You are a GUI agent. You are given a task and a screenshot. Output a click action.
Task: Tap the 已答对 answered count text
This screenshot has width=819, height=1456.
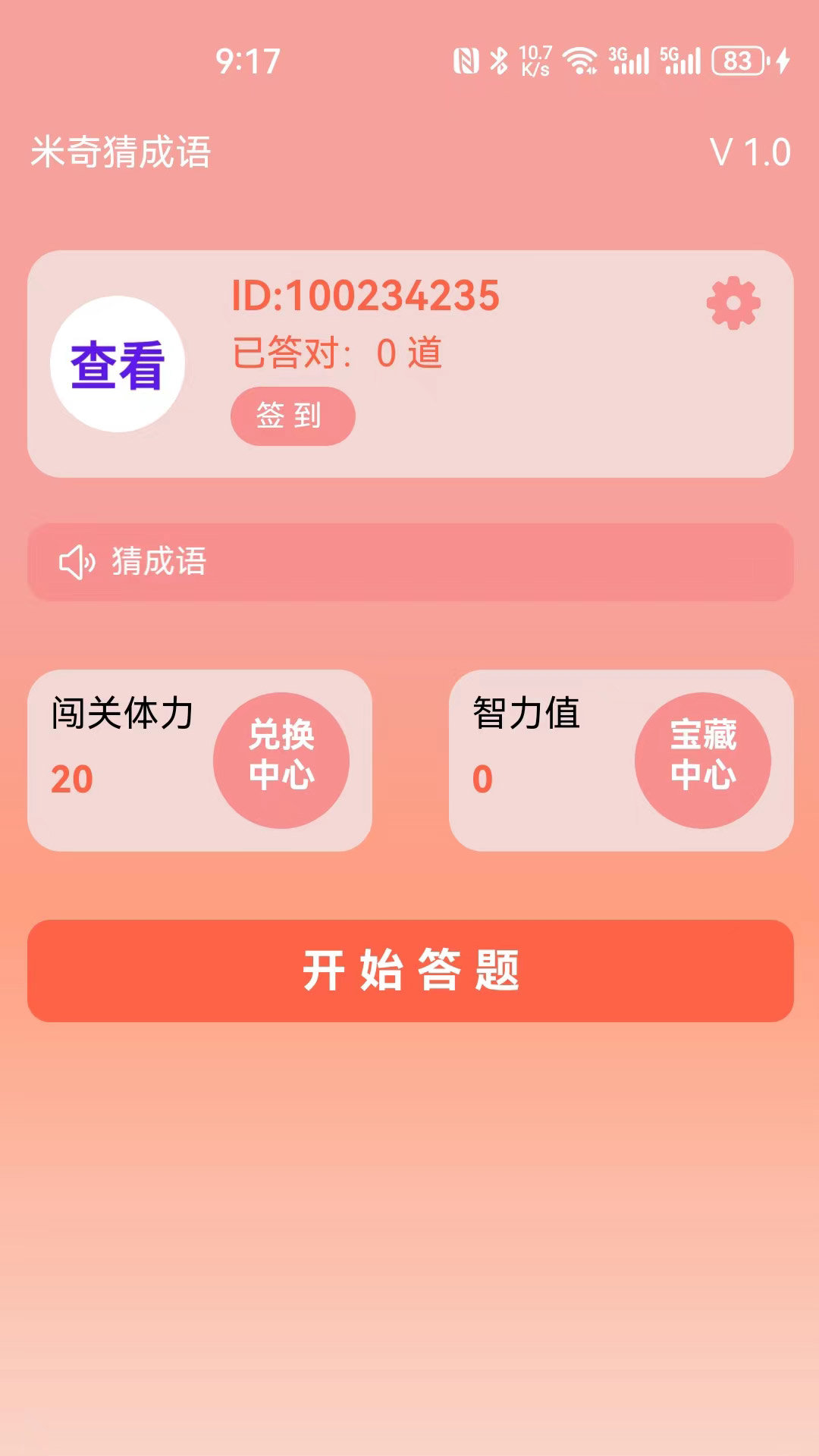coord(337,353)
